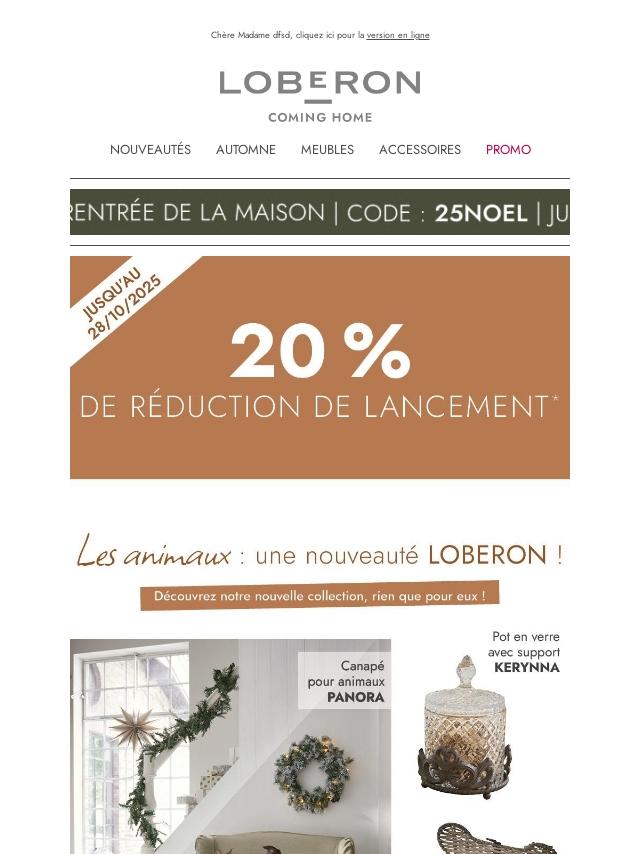Image resolution: width=640 pixels, height=854 pixels.
Task: View the Promo offers
Action: (508, 150)
